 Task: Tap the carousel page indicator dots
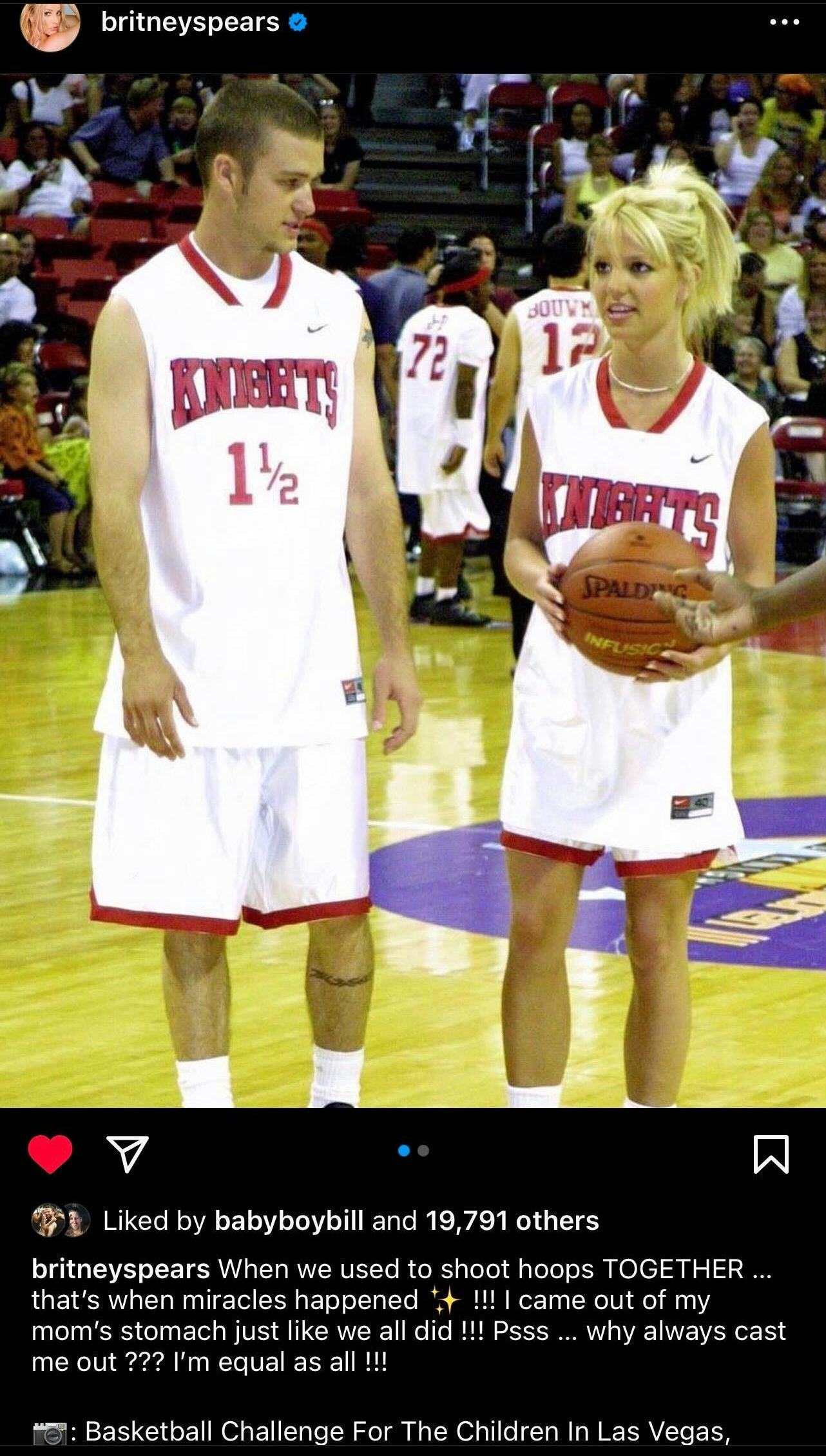(x=413, y=1151)
